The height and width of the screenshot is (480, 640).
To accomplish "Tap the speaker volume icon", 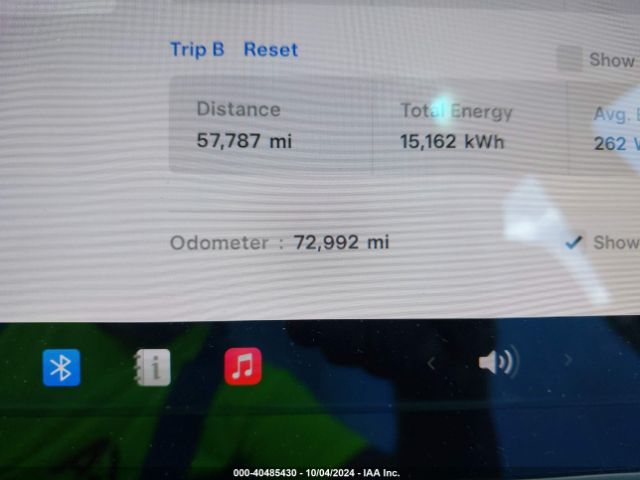I will 497,362.
